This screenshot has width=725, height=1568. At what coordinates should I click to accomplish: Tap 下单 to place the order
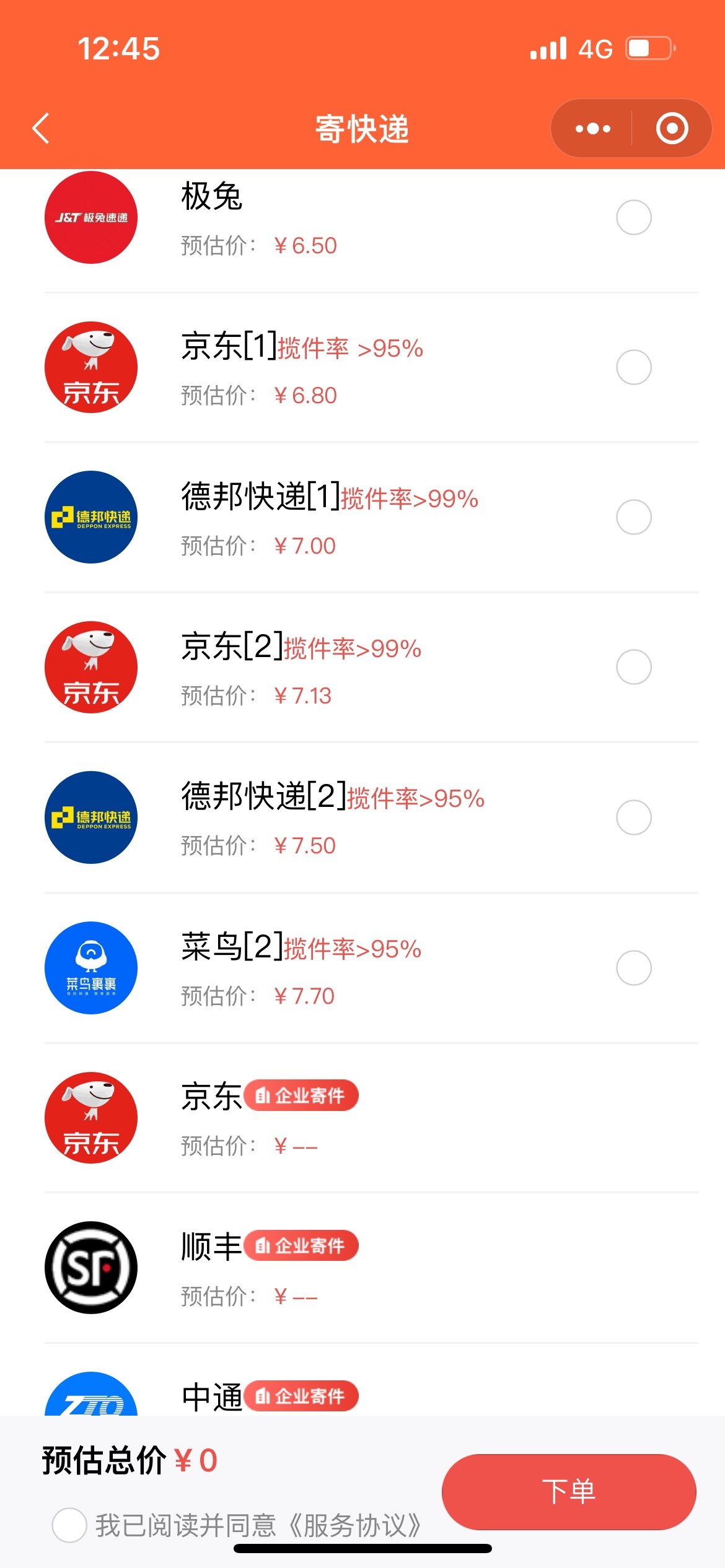[x=569, y=1491]
